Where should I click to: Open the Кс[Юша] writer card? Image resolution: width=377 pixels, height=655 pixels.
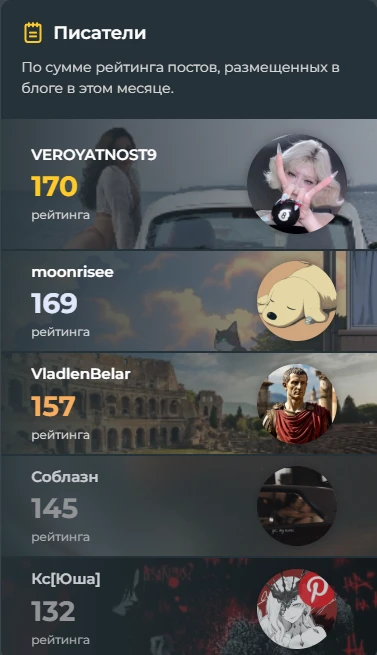(x=188, y=607)
